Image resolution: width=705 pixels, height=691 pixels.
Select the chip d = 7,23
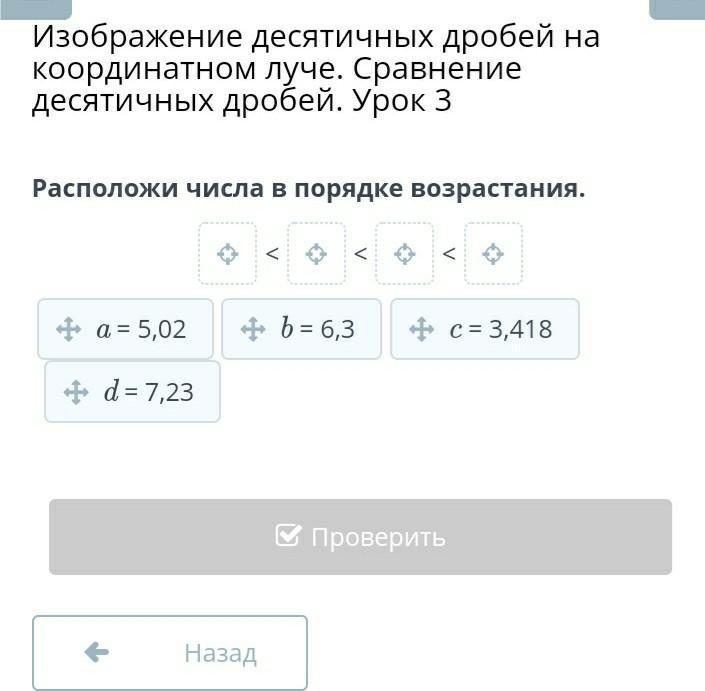point(132,392)
